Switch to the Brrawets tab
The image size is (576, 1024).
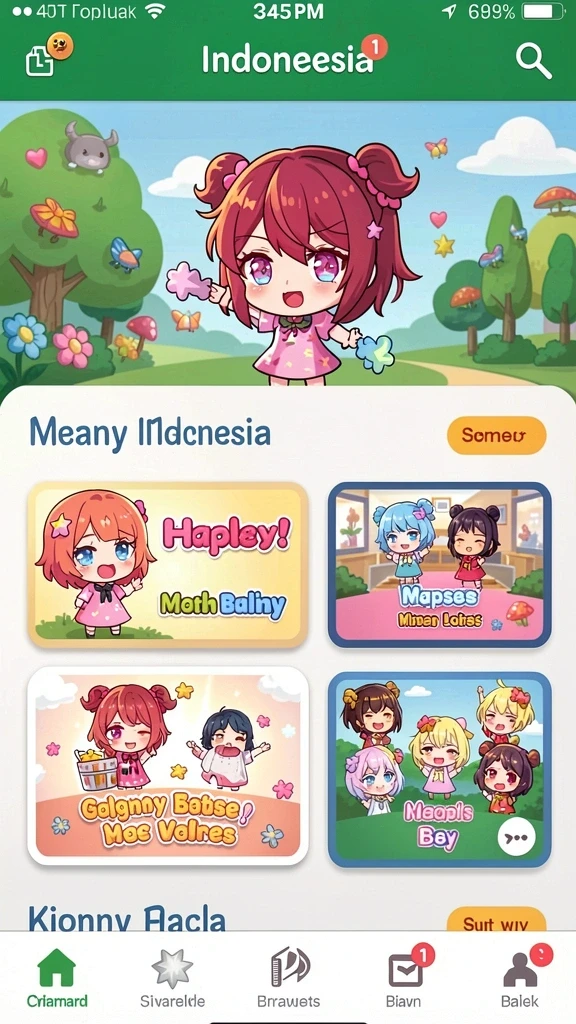[x=289, y=978]
